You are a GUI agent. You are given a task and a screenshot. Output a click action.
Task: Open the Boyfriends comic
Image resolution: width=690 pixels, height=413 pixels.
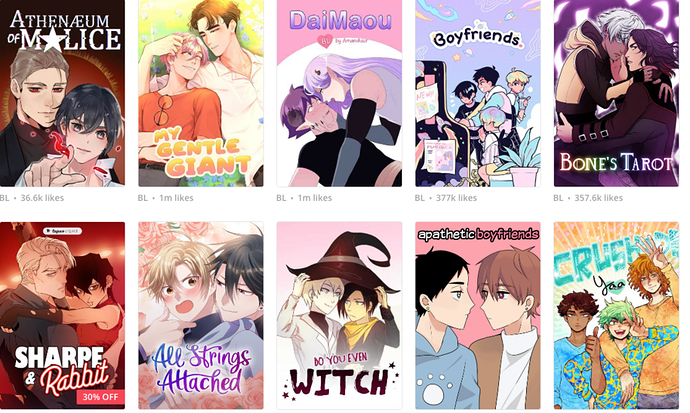478,93
